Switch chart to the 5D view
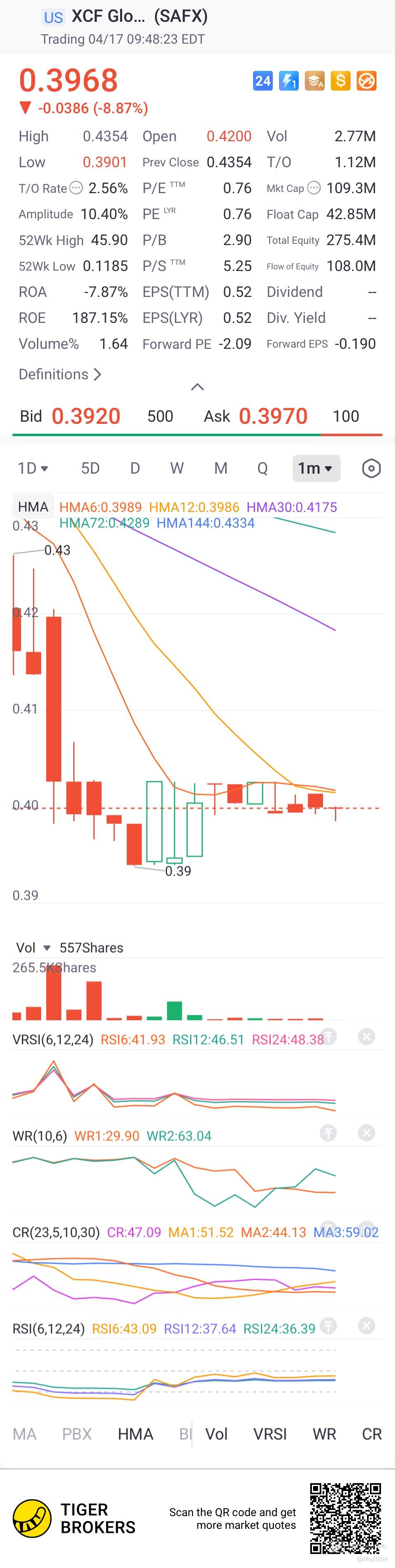The height and width of the screenshot is (1568, 395). (90, 468)
